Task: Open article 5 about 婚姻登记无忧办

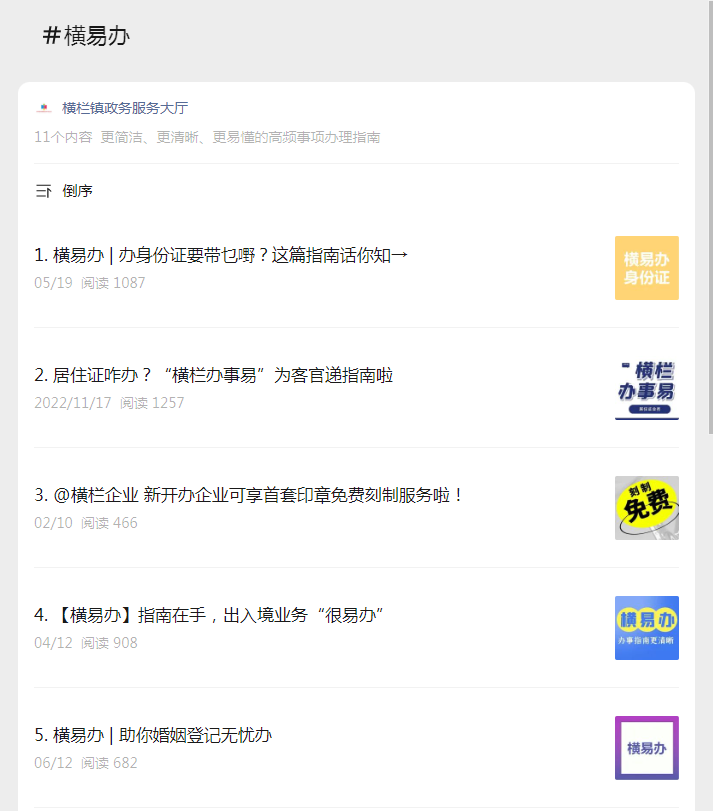Action: pyautogui.click(x=153, y=736)
